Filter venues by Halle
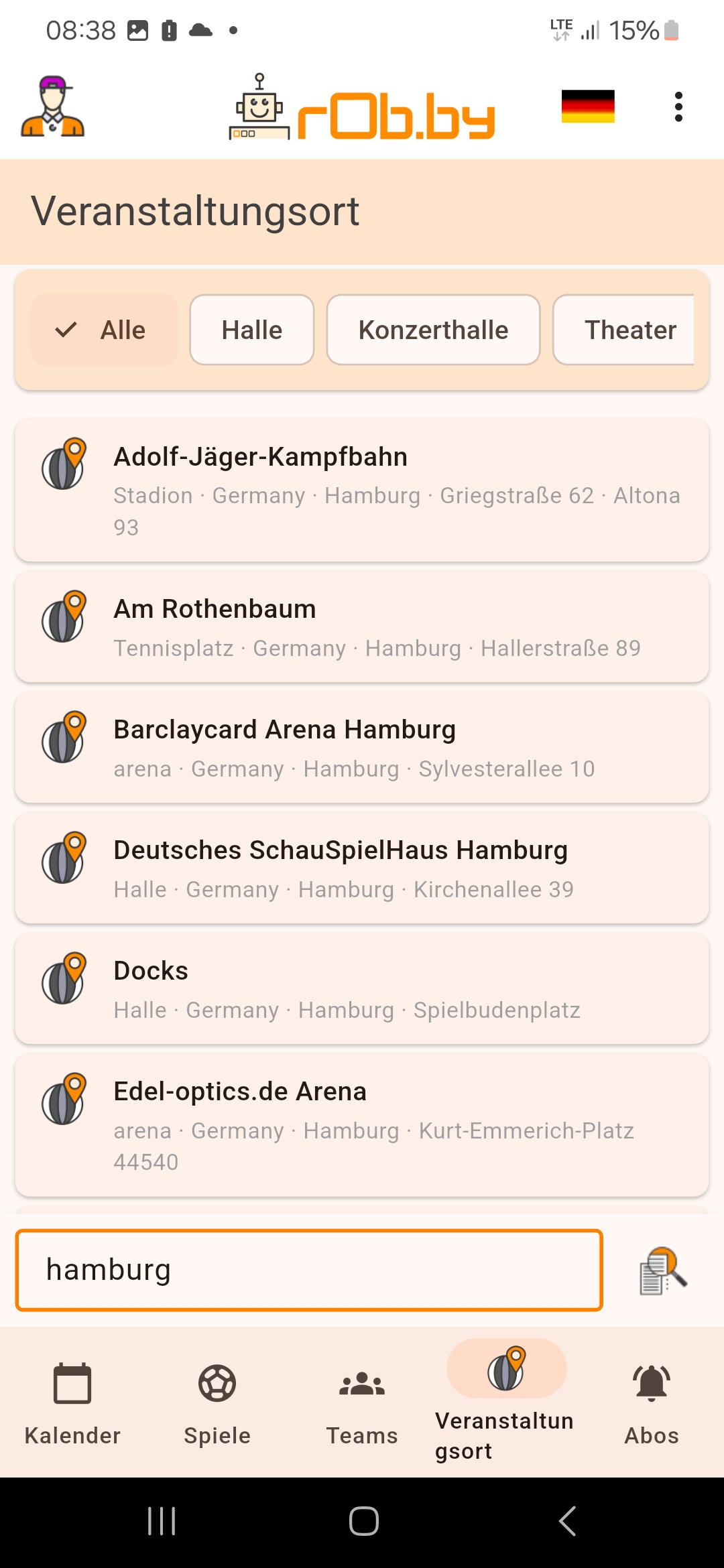This screenshot has width=724, height=1568. click(x=252, y=330)
